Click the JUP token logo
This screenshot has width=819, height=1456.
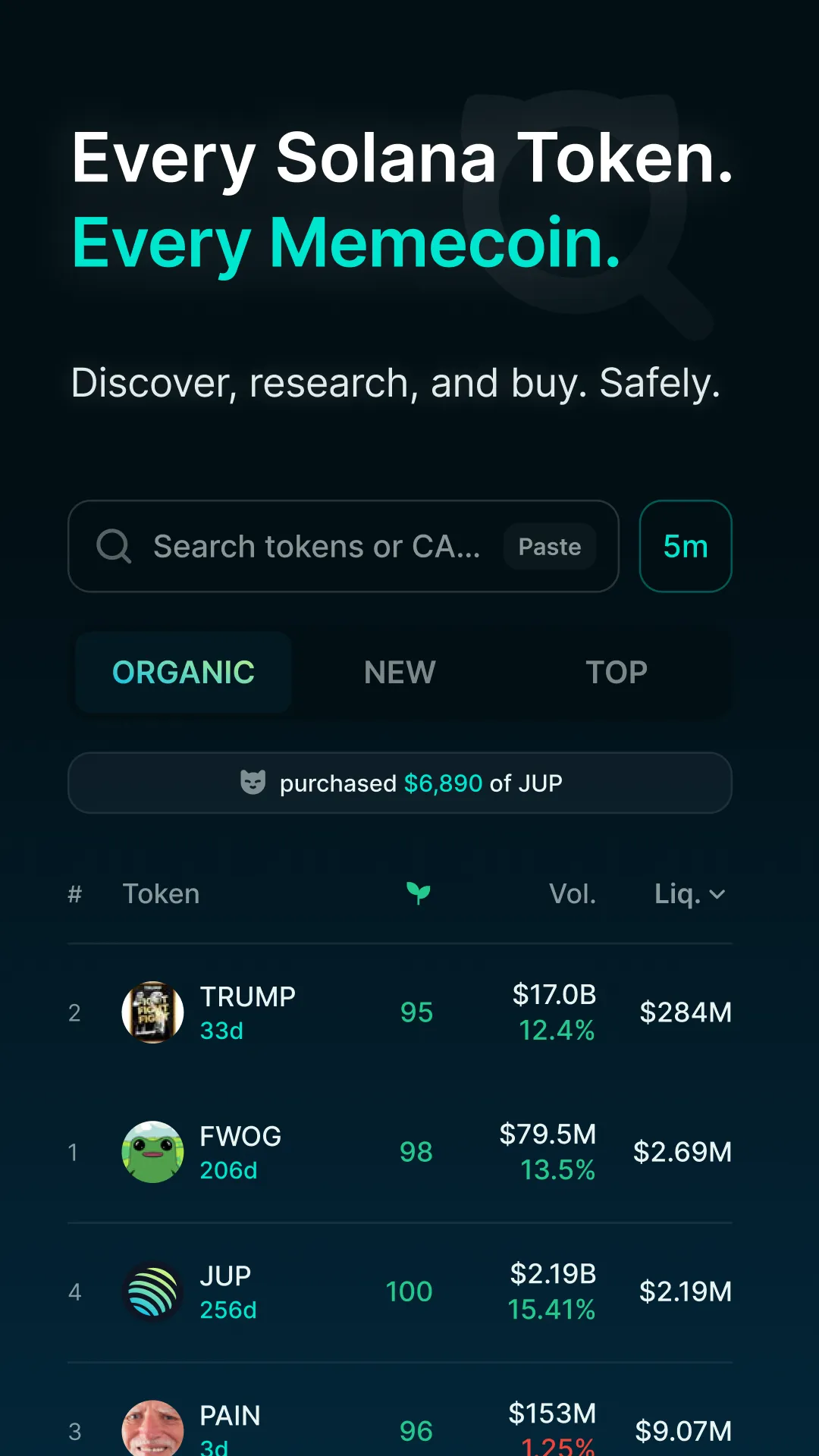(153, 1291)
